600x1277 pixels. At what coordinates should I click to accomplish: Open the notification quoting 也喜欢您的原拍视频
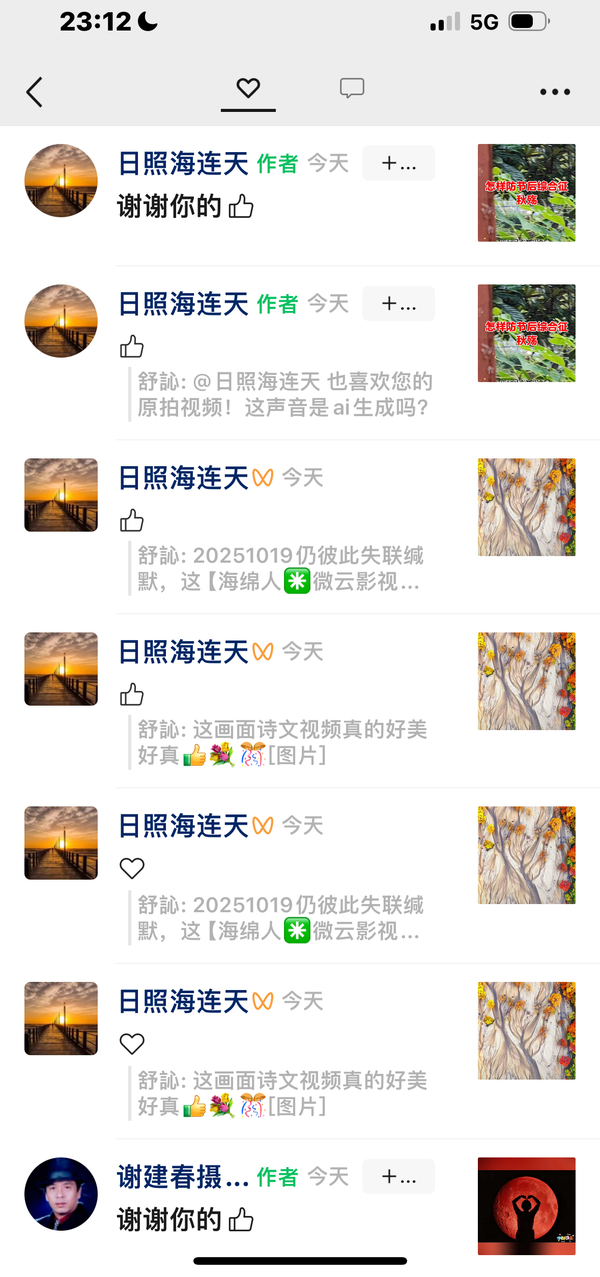pyautogui.click(x=284, y=395)
